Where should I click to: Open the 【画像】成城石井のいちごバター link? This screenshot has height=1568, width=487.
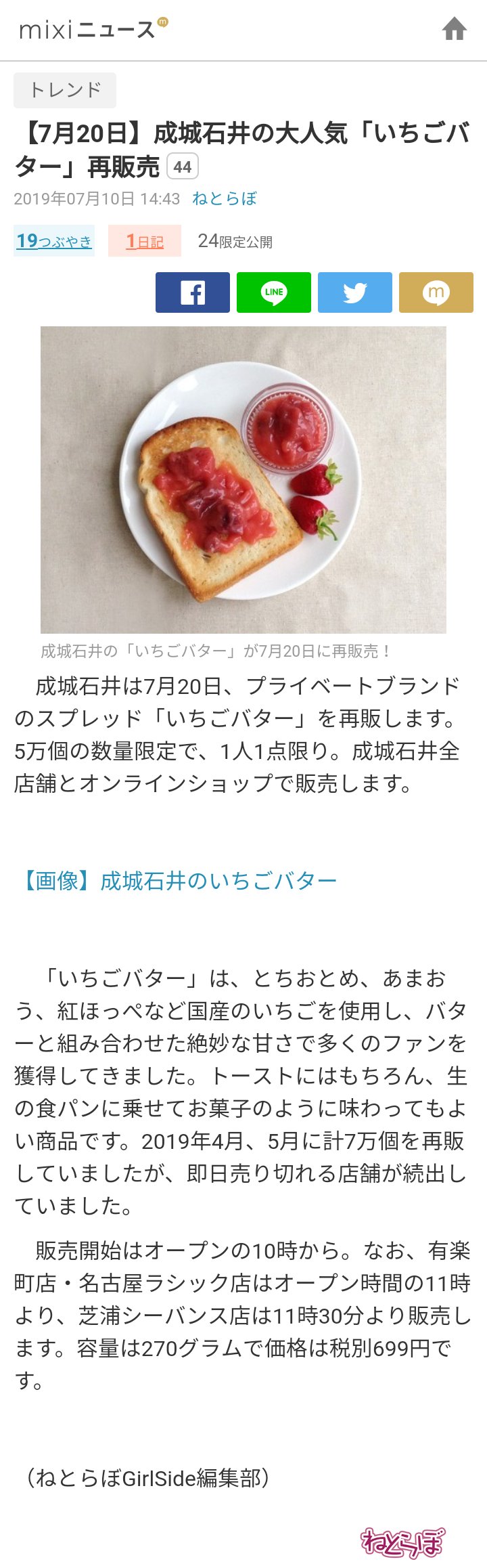179,881
